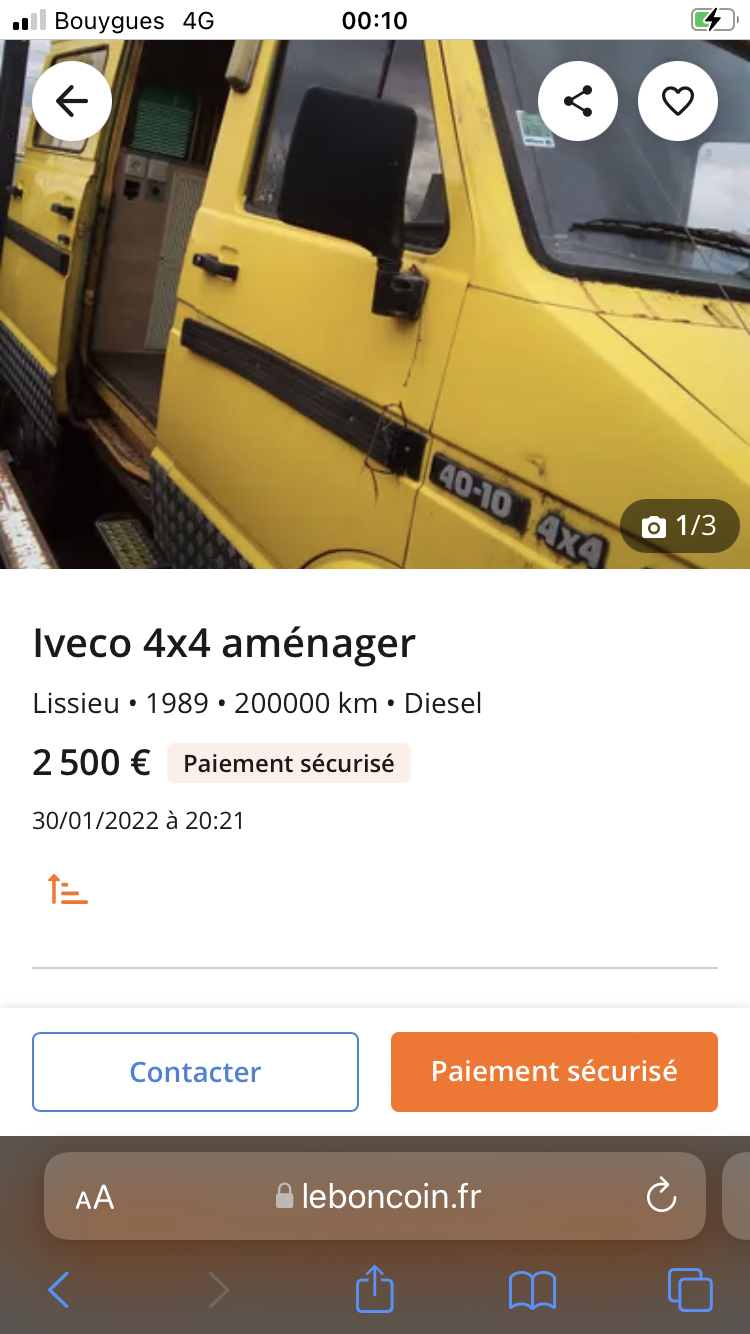Tap the orange sort arrow icon
This screenshot has width=750, height=1334.
click(x=68, y=888)
